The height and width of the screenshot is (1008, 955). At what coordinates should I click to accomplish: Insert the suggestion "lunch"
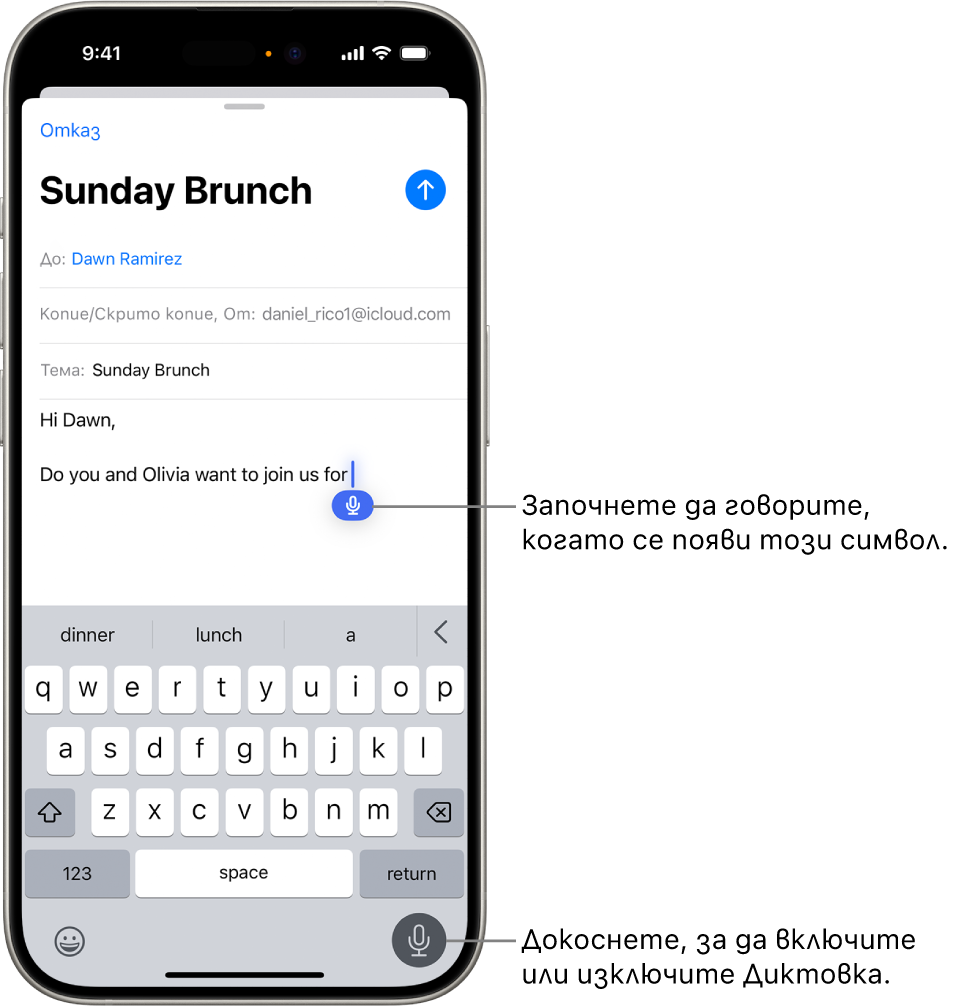point(219,635)
